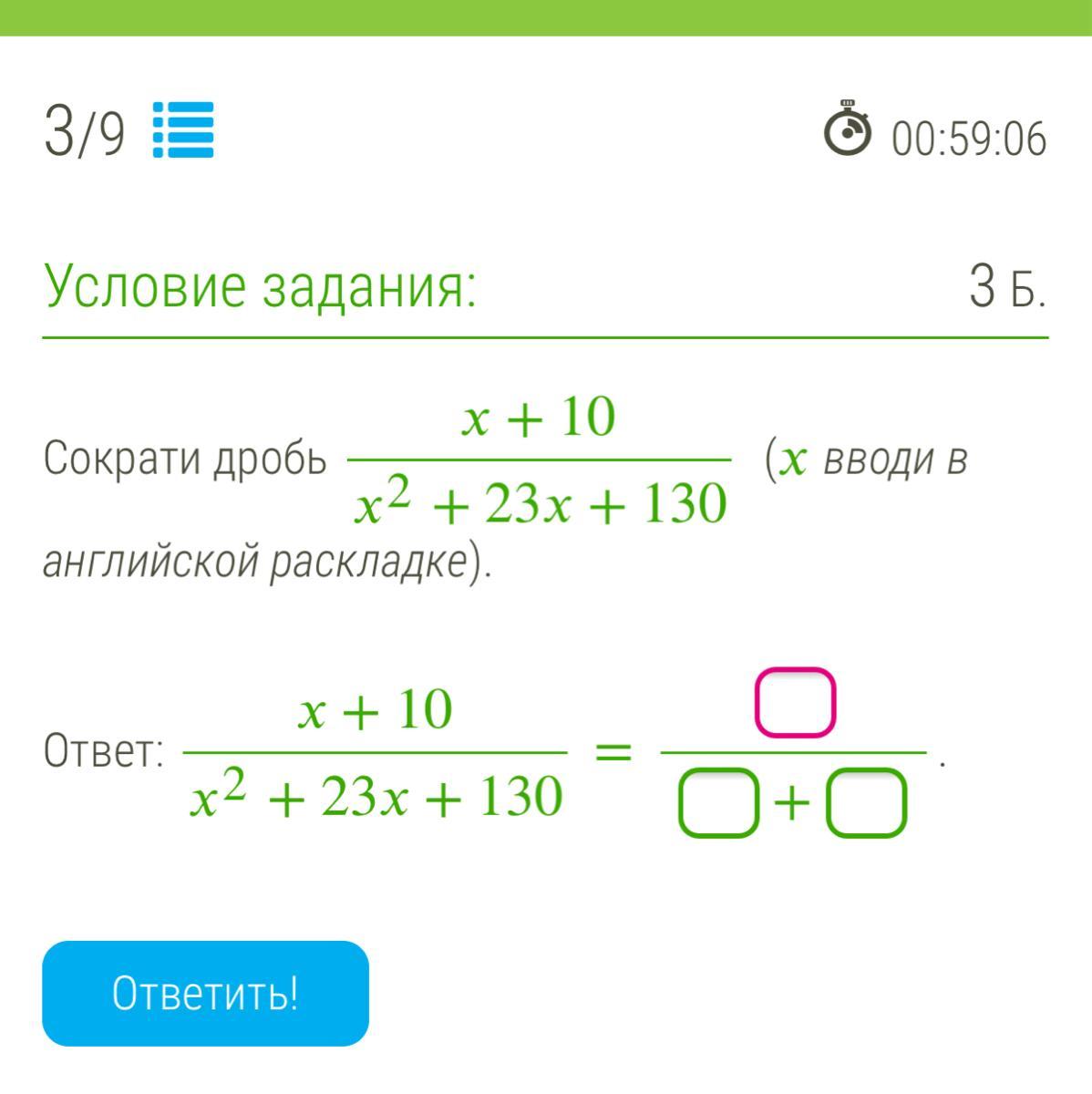1092x1094 pixels.
Task: Open the task list icon next to 3/9
Action: (x=183, y=130)
